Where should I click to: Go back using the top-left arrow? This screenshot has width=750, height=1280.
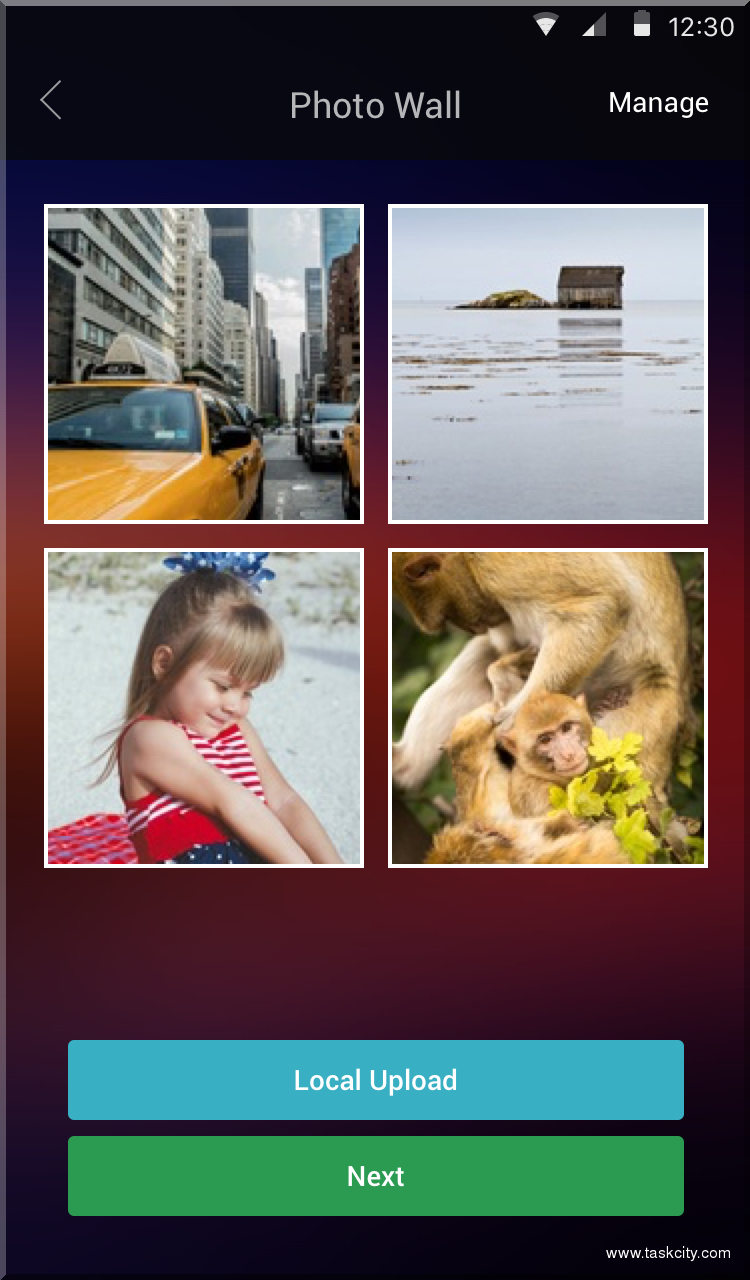point(51,102)
